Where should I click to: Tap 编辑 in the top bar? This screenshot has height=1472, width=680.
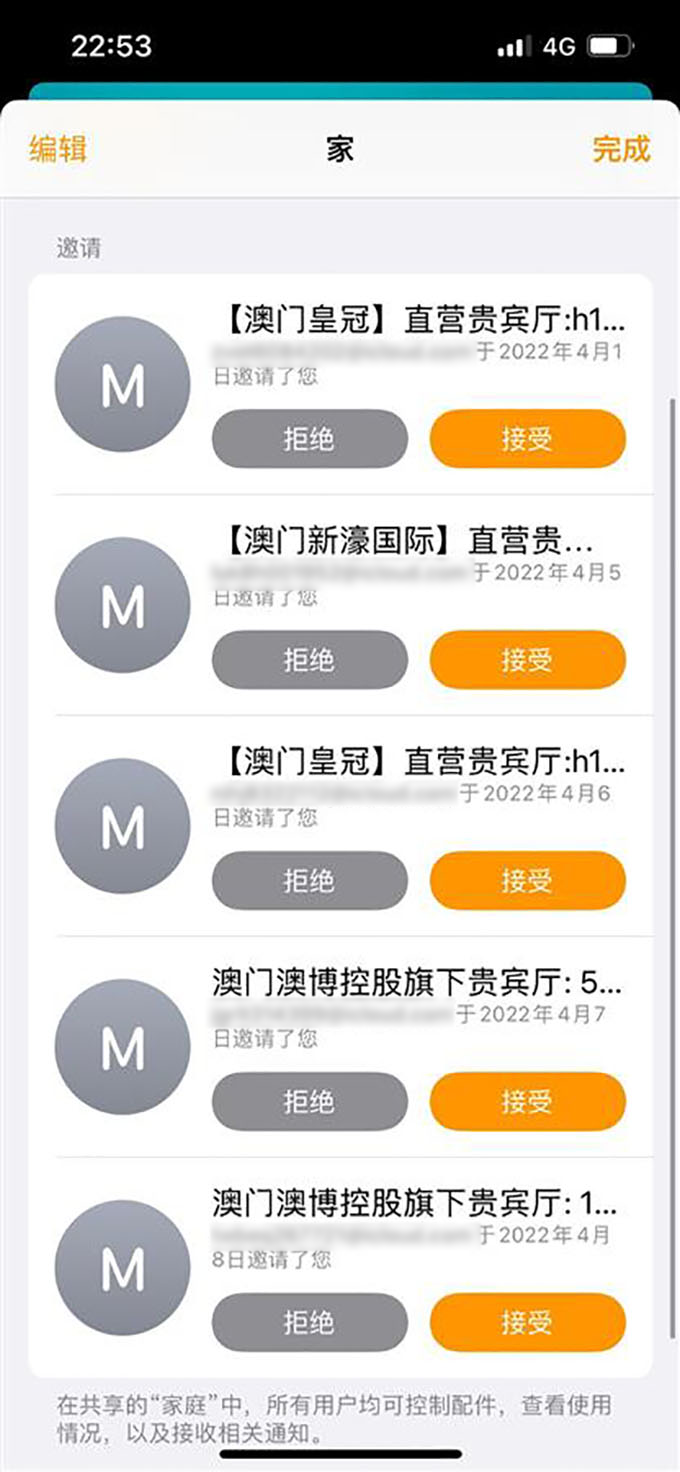(58, 149)
